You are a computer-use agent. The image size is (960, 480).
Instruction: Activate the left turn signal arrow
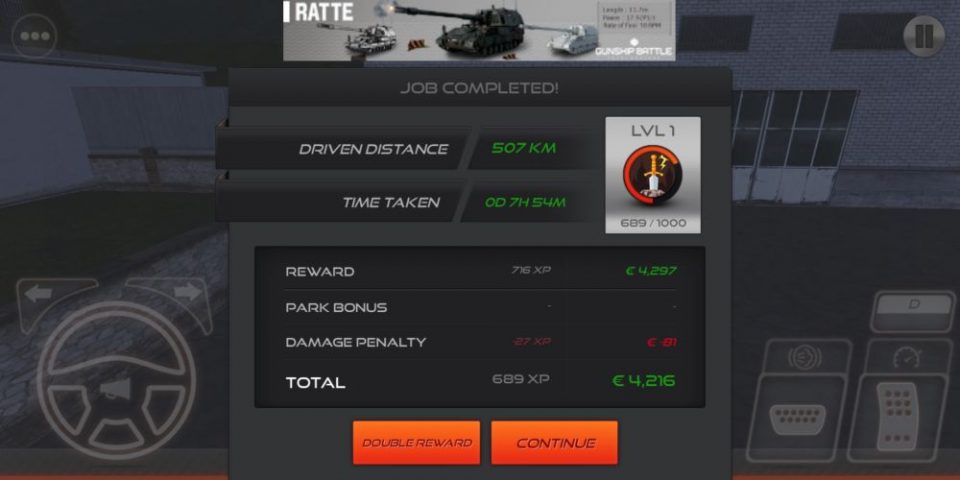point(42,294)
